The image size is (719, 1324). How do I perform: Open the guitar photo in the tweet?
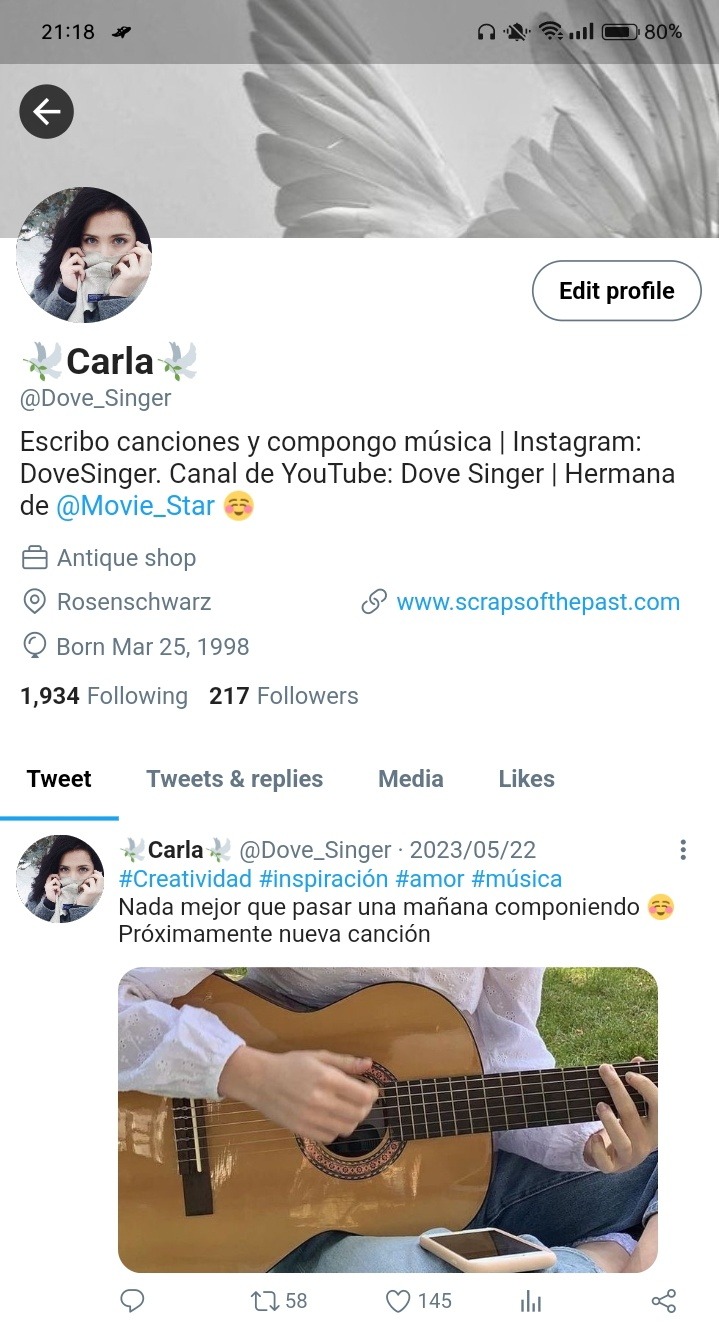[x=388, y=1119]
